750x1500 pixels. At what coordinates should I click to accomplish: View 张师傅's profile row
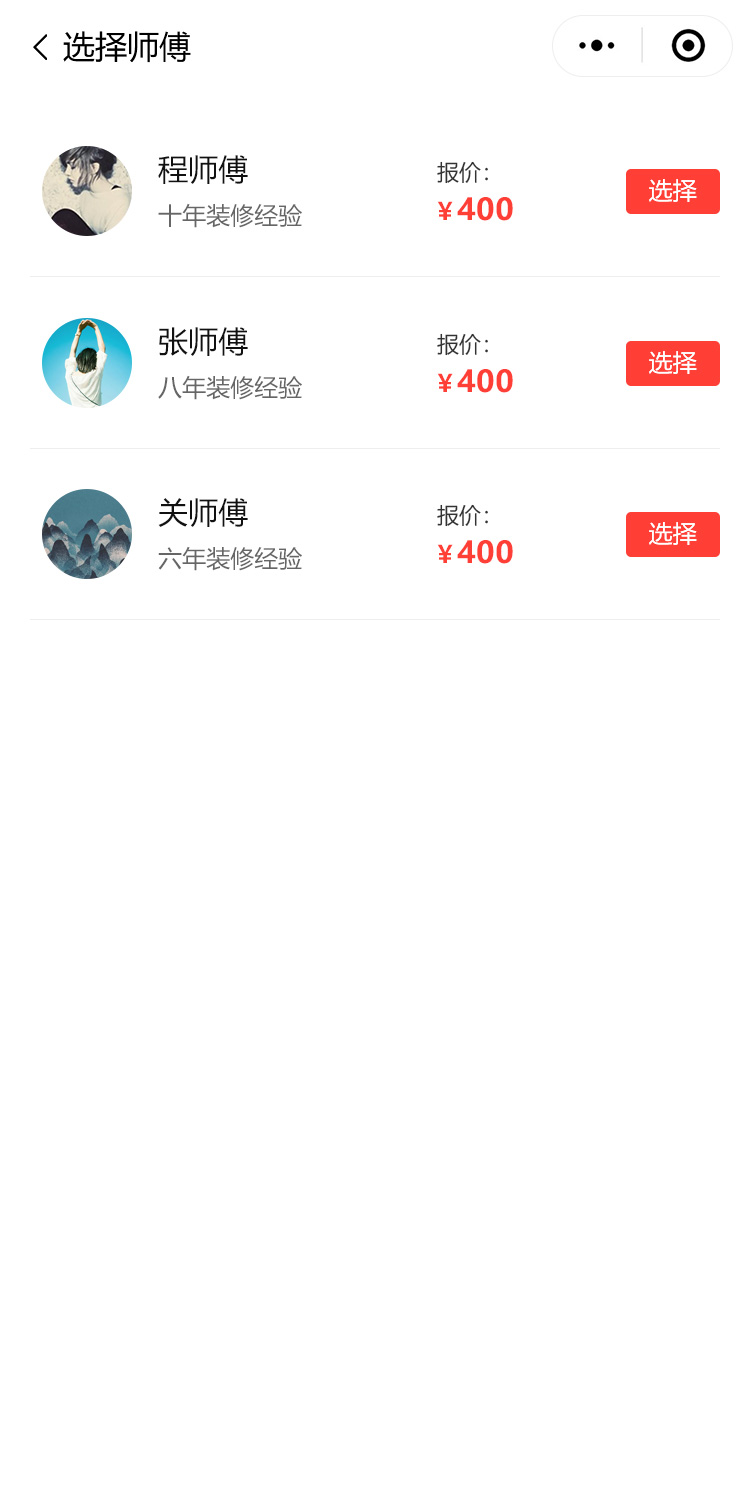230,363
